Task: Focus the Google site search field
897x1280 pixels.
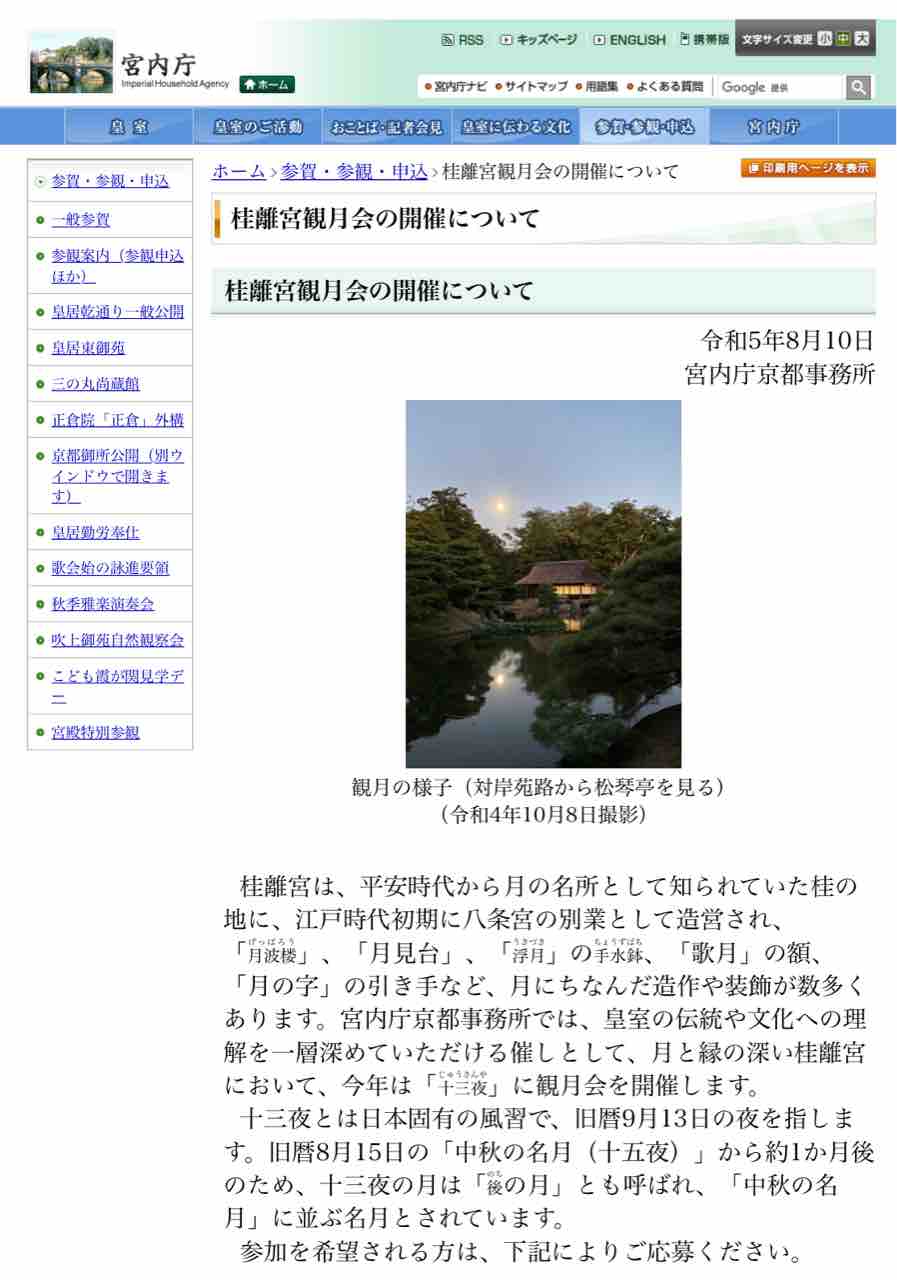Action: coord(779,87)
